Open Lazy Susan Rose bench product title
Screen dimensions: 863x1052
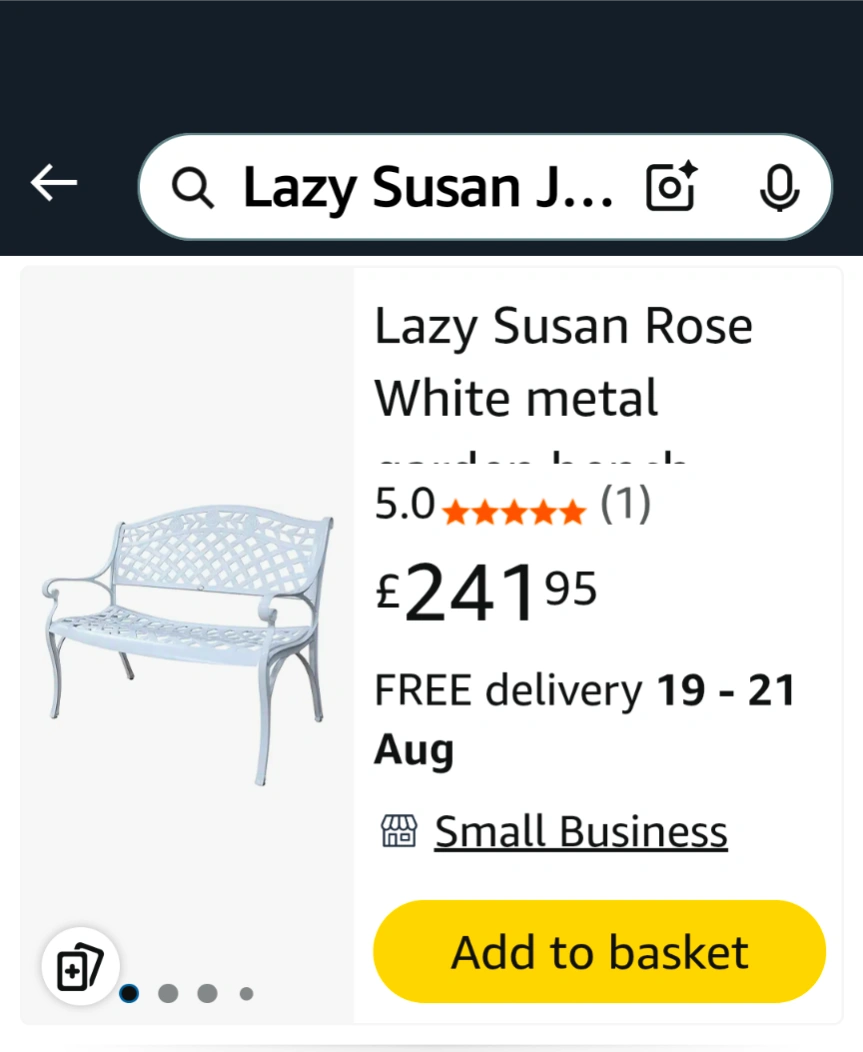click(x=563, y=362)
